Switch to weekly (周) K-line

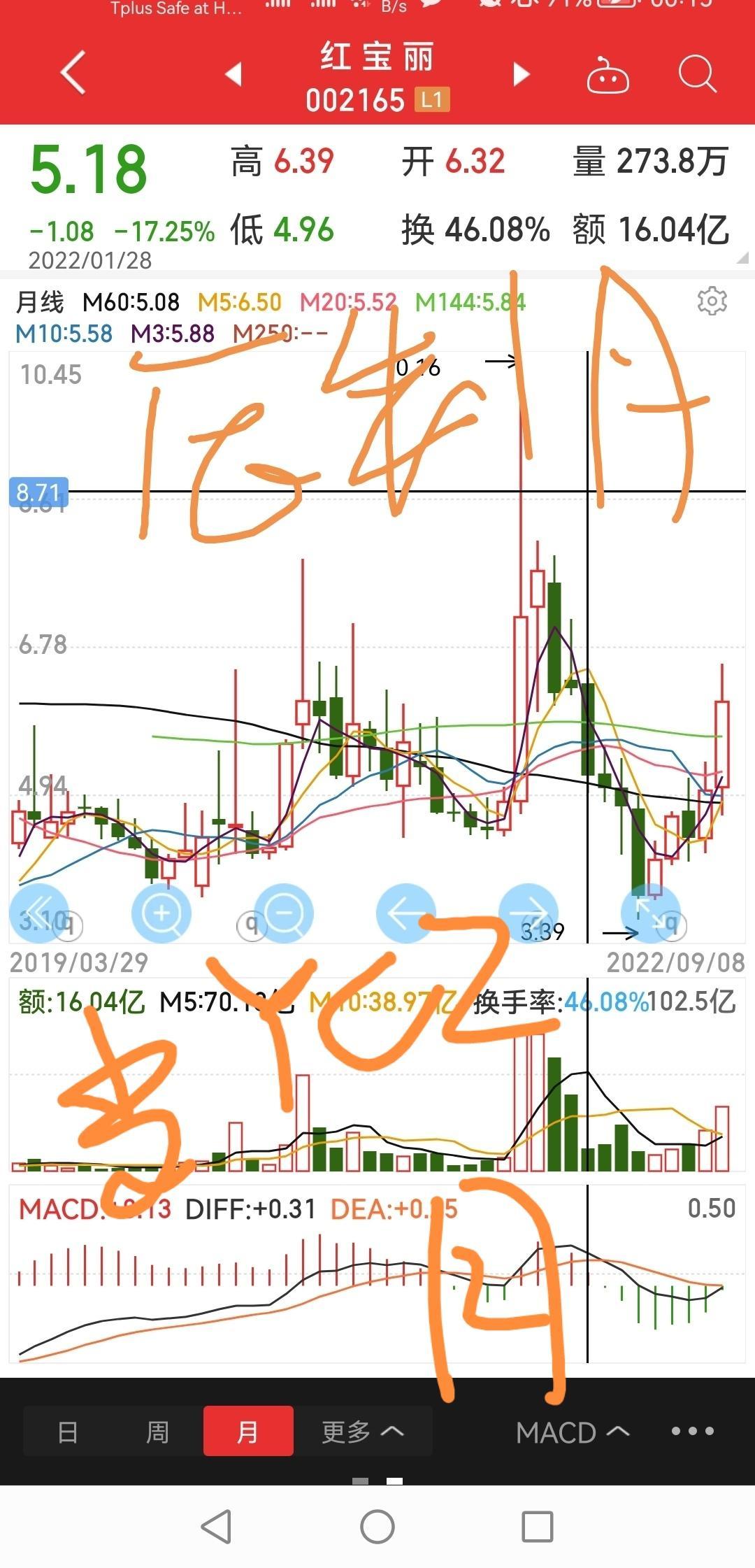157,1432
